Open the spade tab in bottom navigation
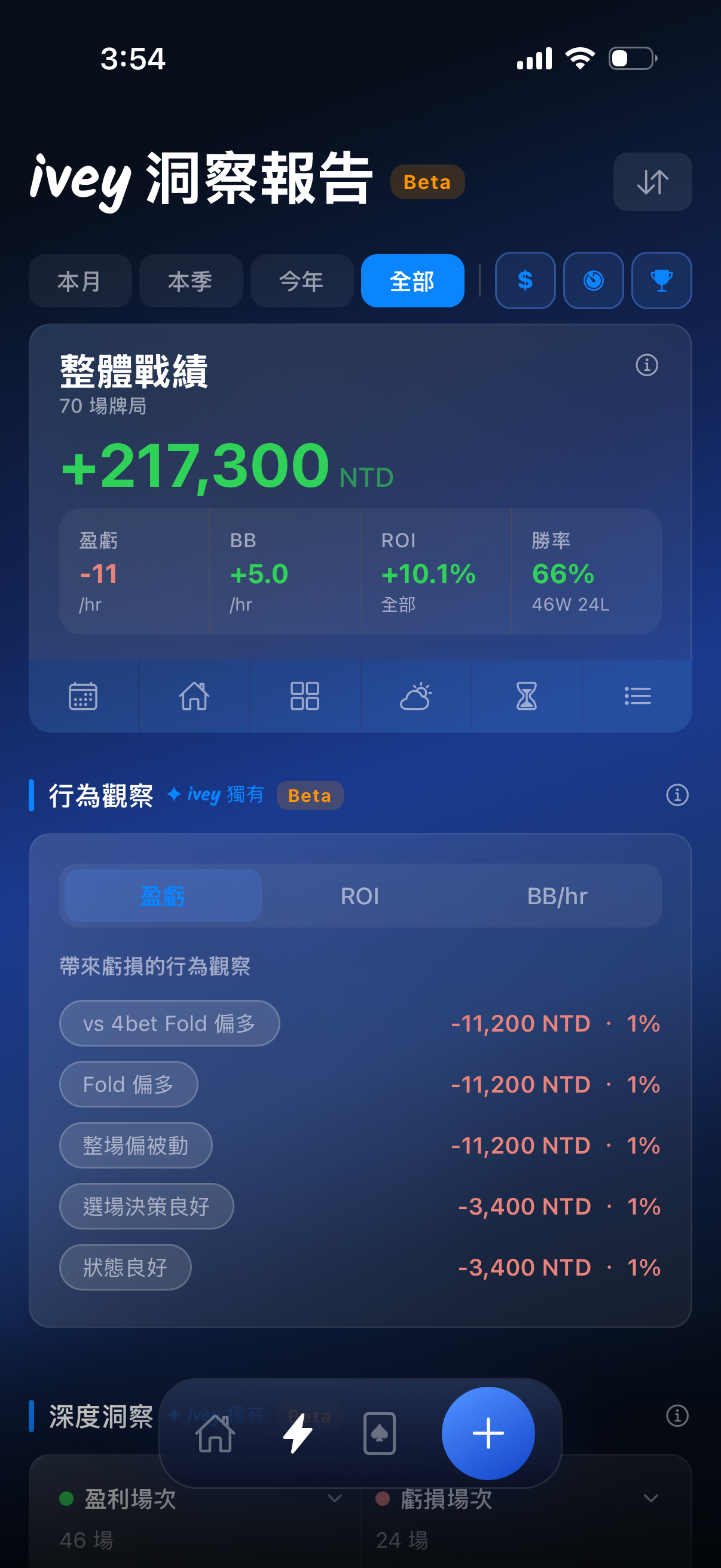Viewport: 721px width, 1568px height. pos(380,1432)
